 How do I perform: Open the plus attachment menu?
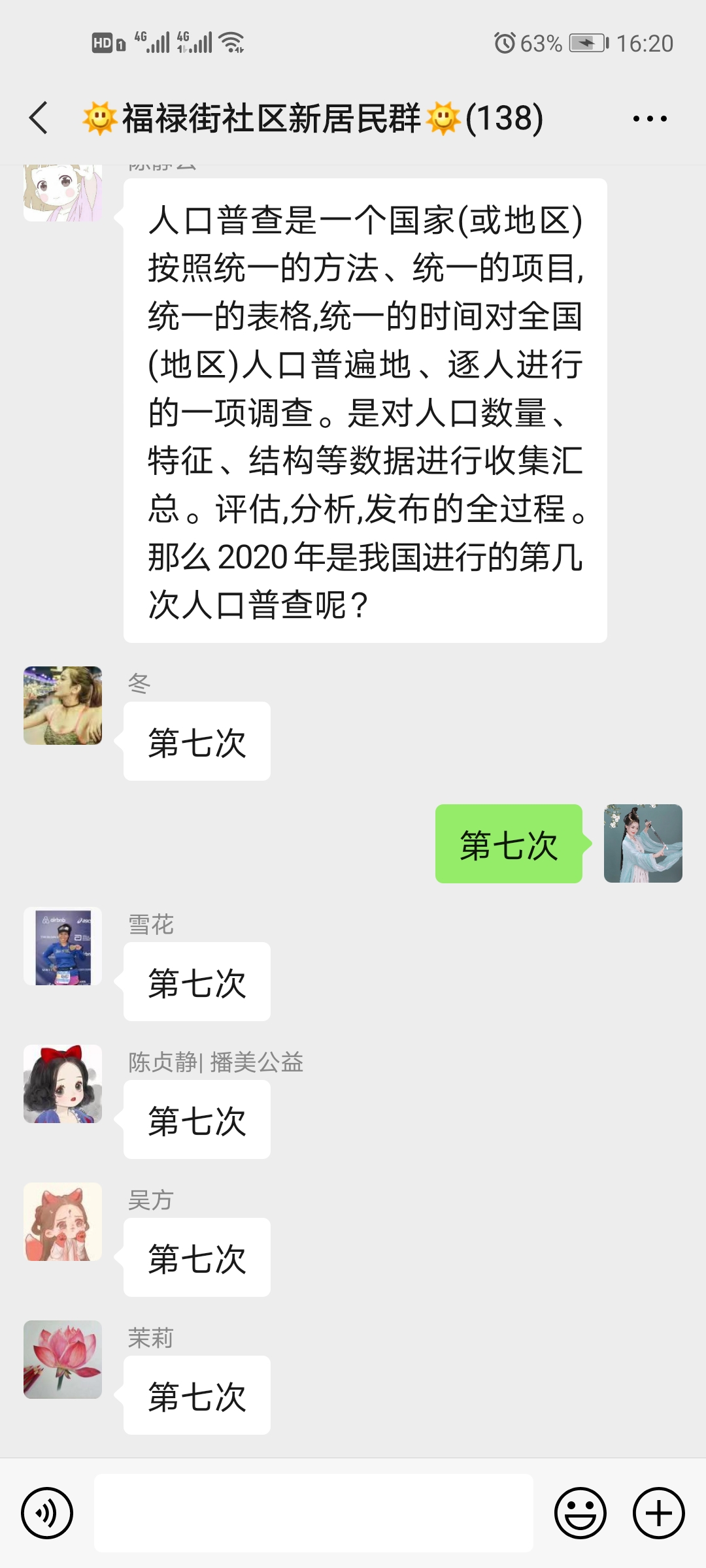click(x=658, y=1512)
